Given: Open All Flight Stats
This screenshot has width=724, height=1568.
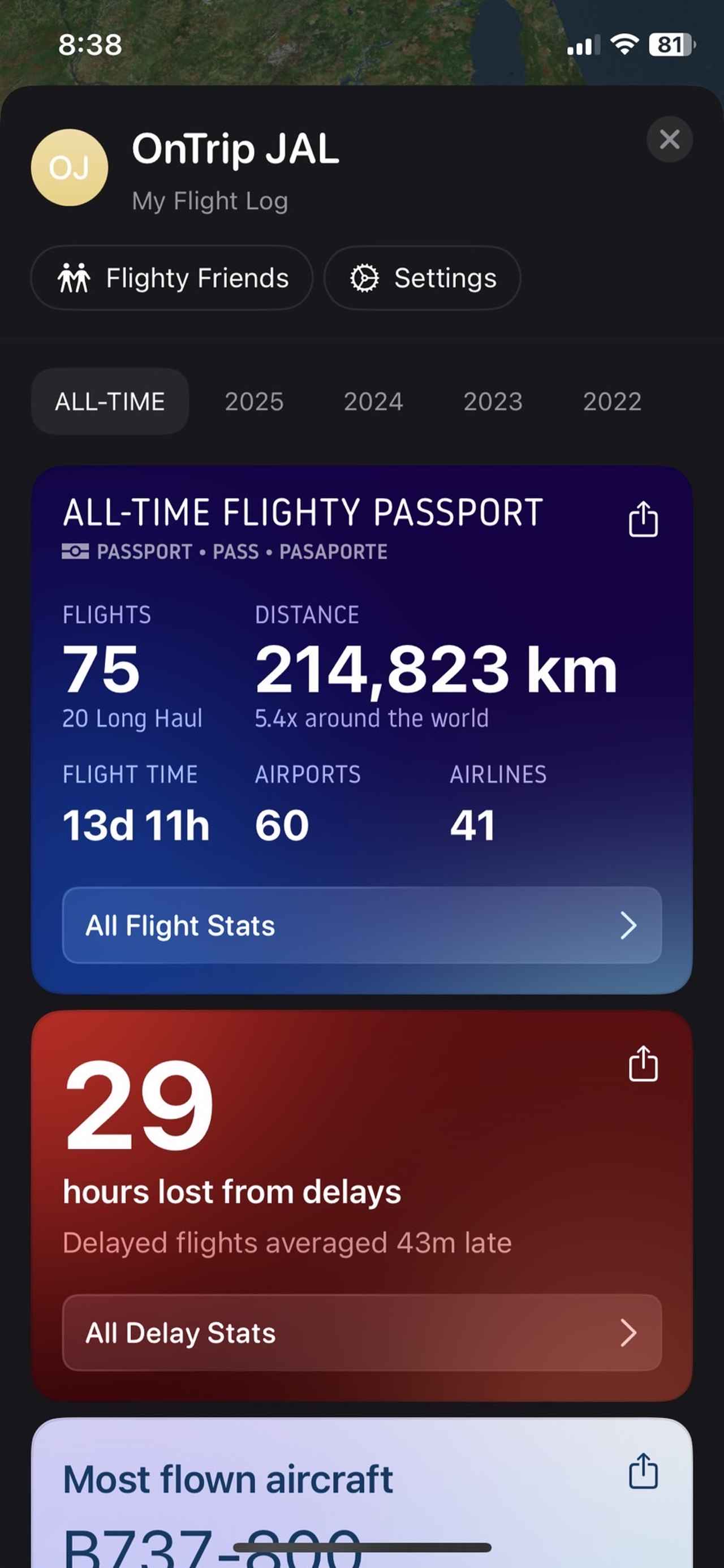Looking at the screenshot, I should (361, 925).
